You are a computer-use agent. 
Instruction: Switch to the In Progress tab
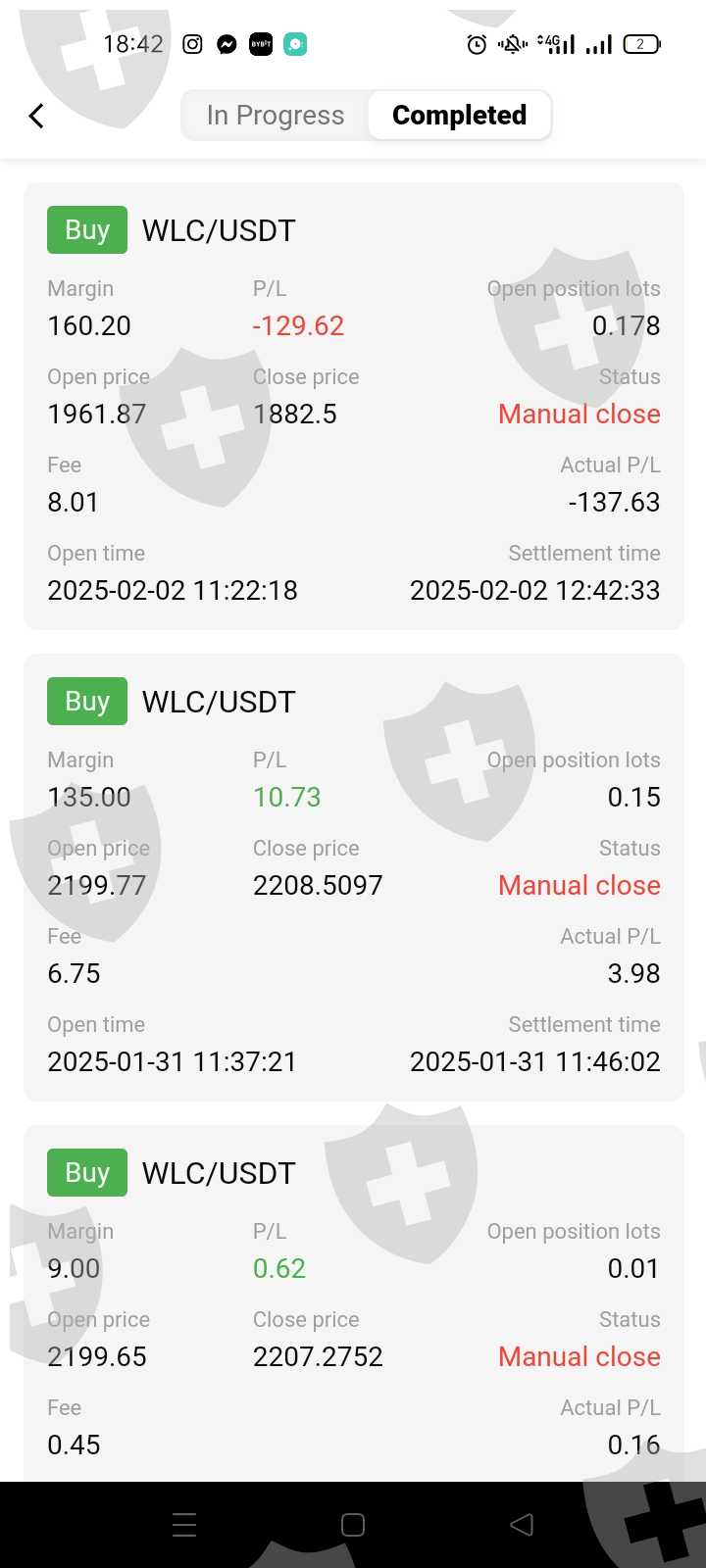tap(276, 116)
